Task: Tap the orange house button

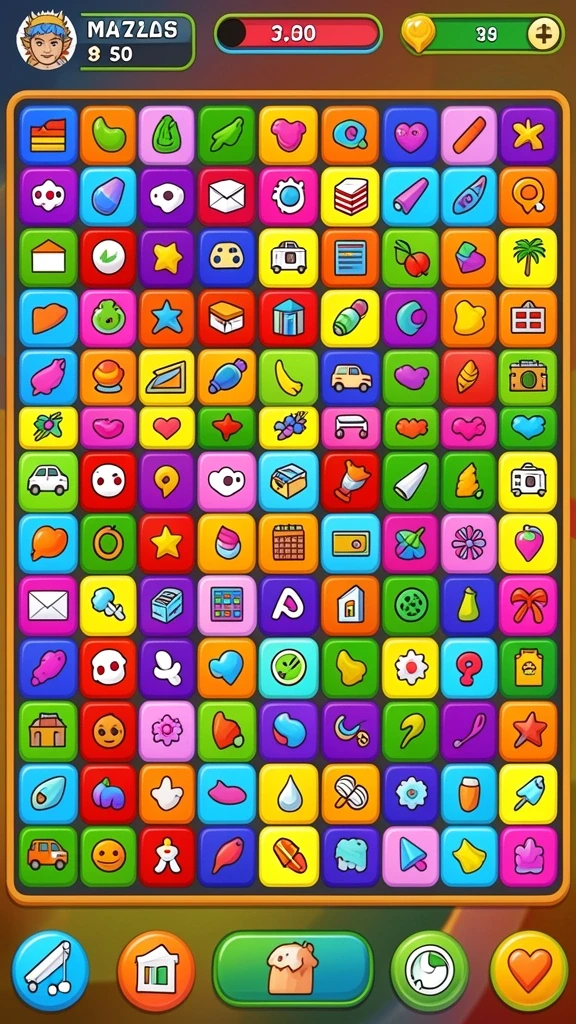Action: click(x=156, y=970)
